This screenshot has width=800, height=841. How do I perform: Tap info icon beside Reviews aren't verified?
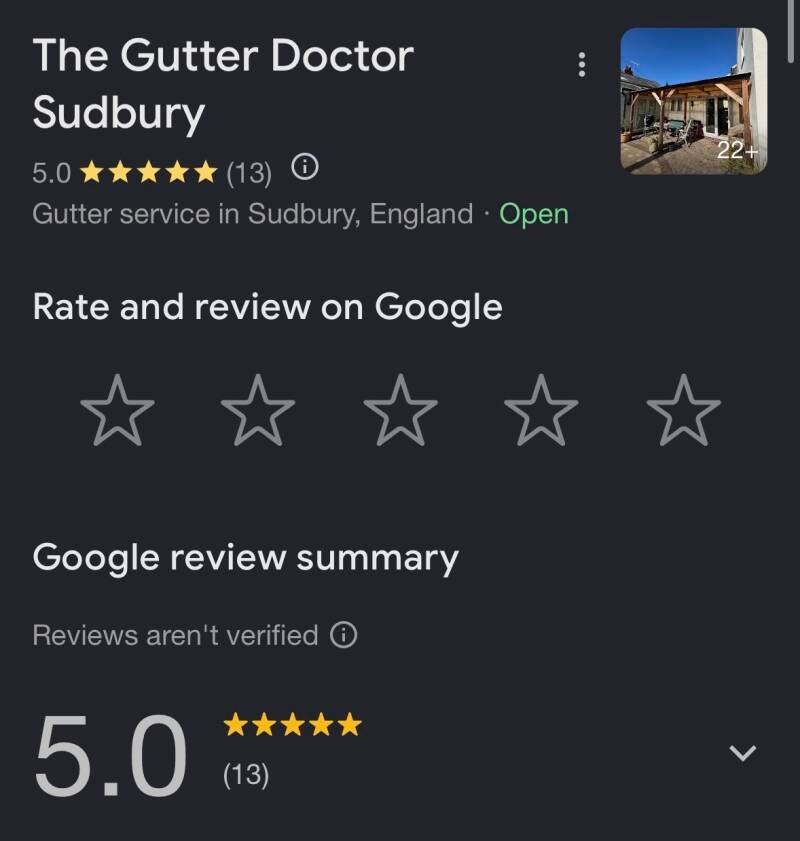[343, 636]
